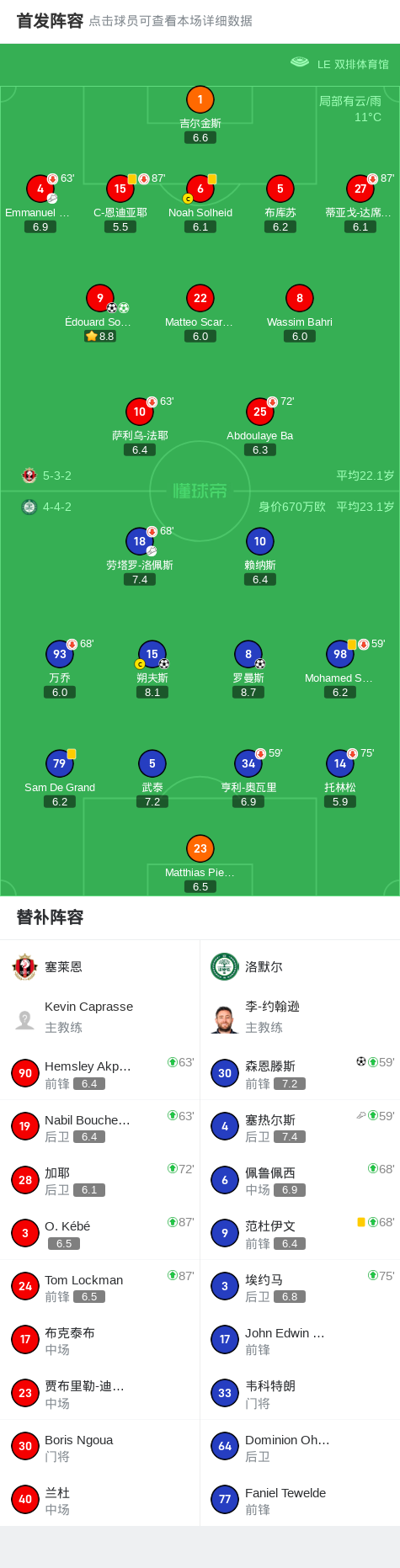
Task: View substitute Tom Lockman details
Action: coord(100,1286)
